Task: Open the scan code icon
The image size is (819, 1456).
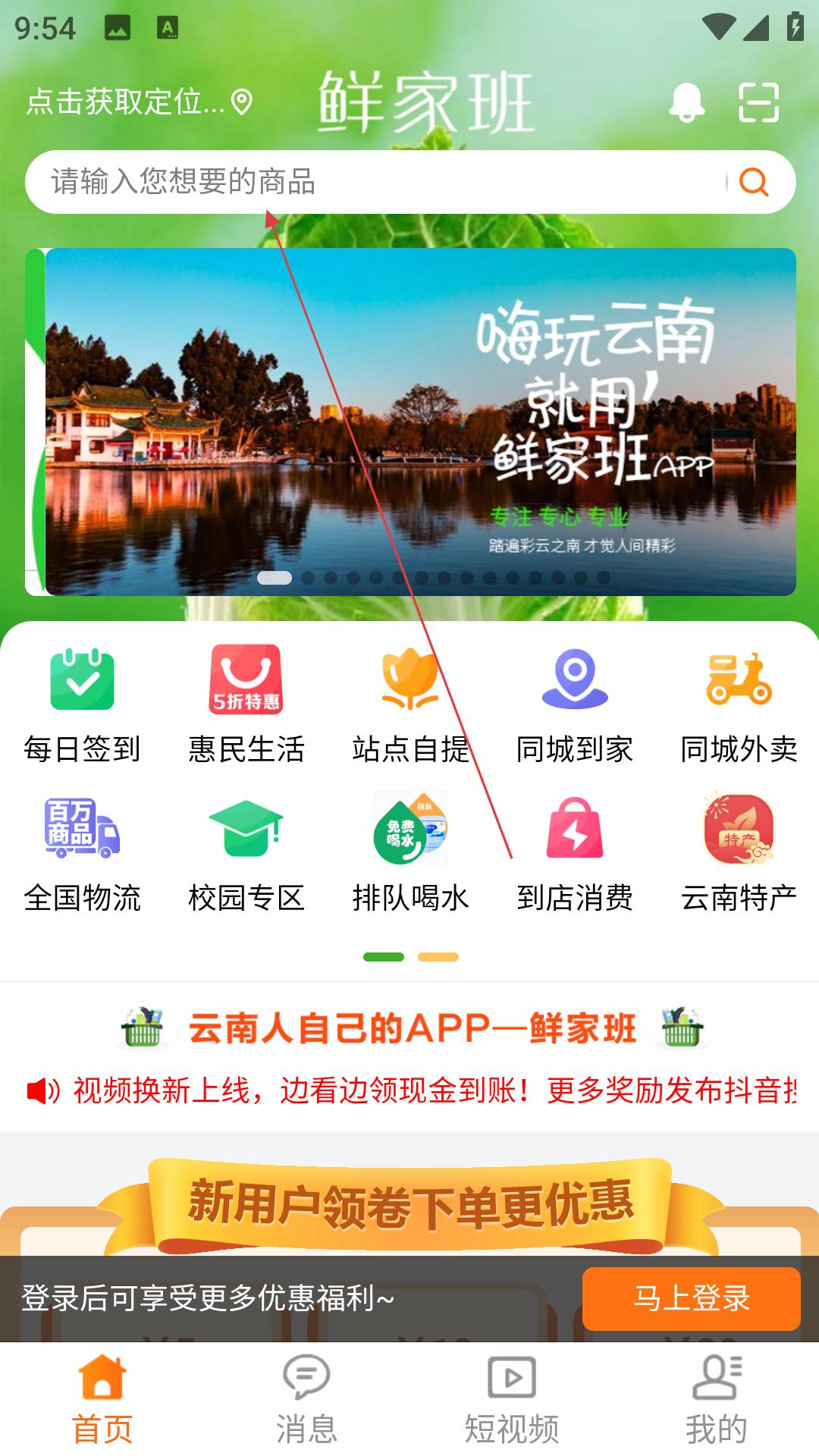Action: click(x=758, y=102)
